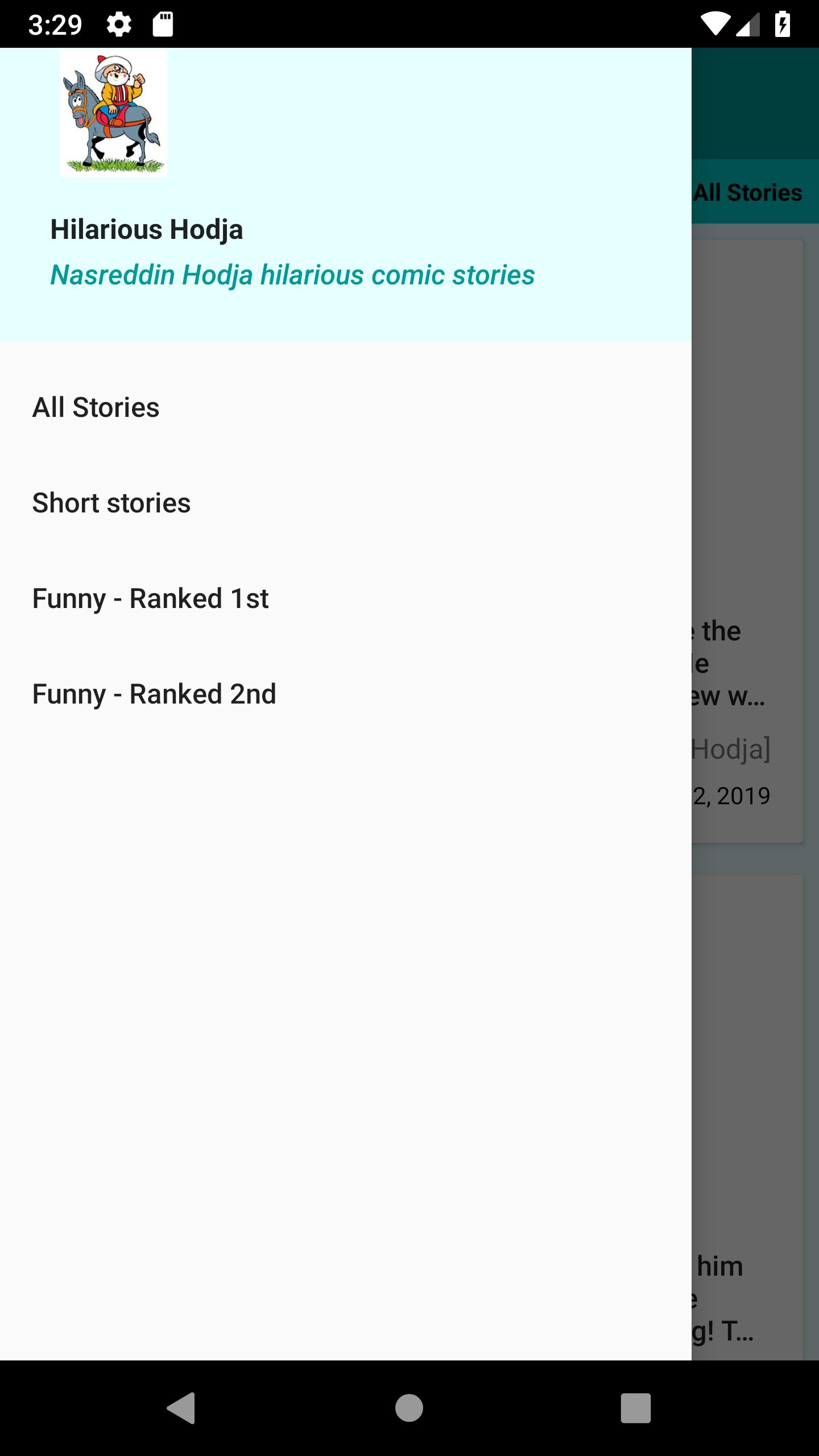The height and width of the screenshot is (1456, 819).
Task: Open Funny - Ranked 1st stories
Action: tap(150, 598)
